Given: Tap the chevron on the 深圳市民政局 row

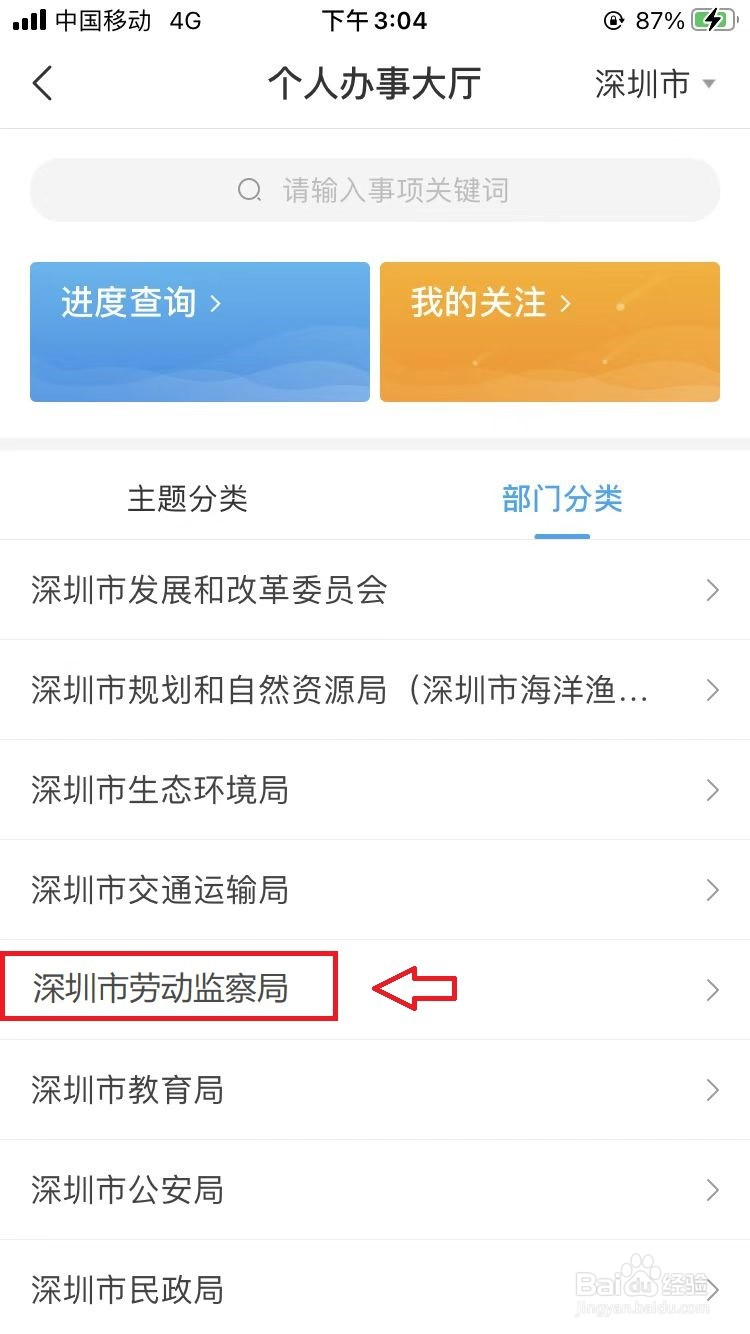Looking at the screenshot, I should point(712,1290).
